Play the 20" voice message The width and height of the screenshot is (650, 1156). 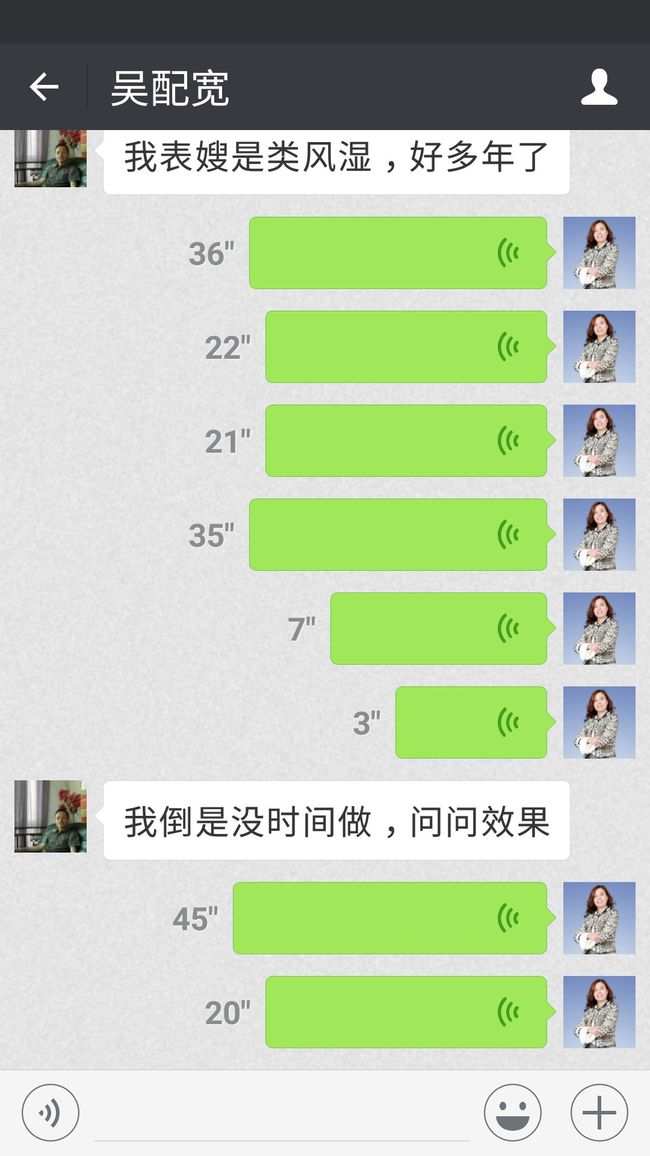[409, 1012]
